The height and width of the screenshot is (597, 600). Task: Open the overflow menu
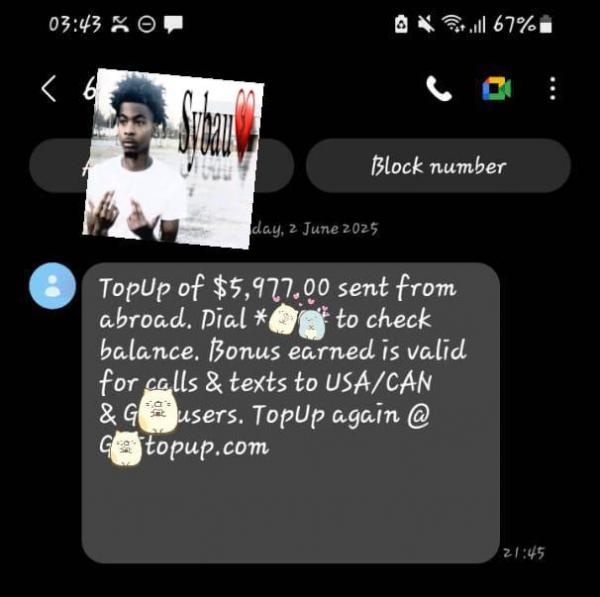point(552,89)
